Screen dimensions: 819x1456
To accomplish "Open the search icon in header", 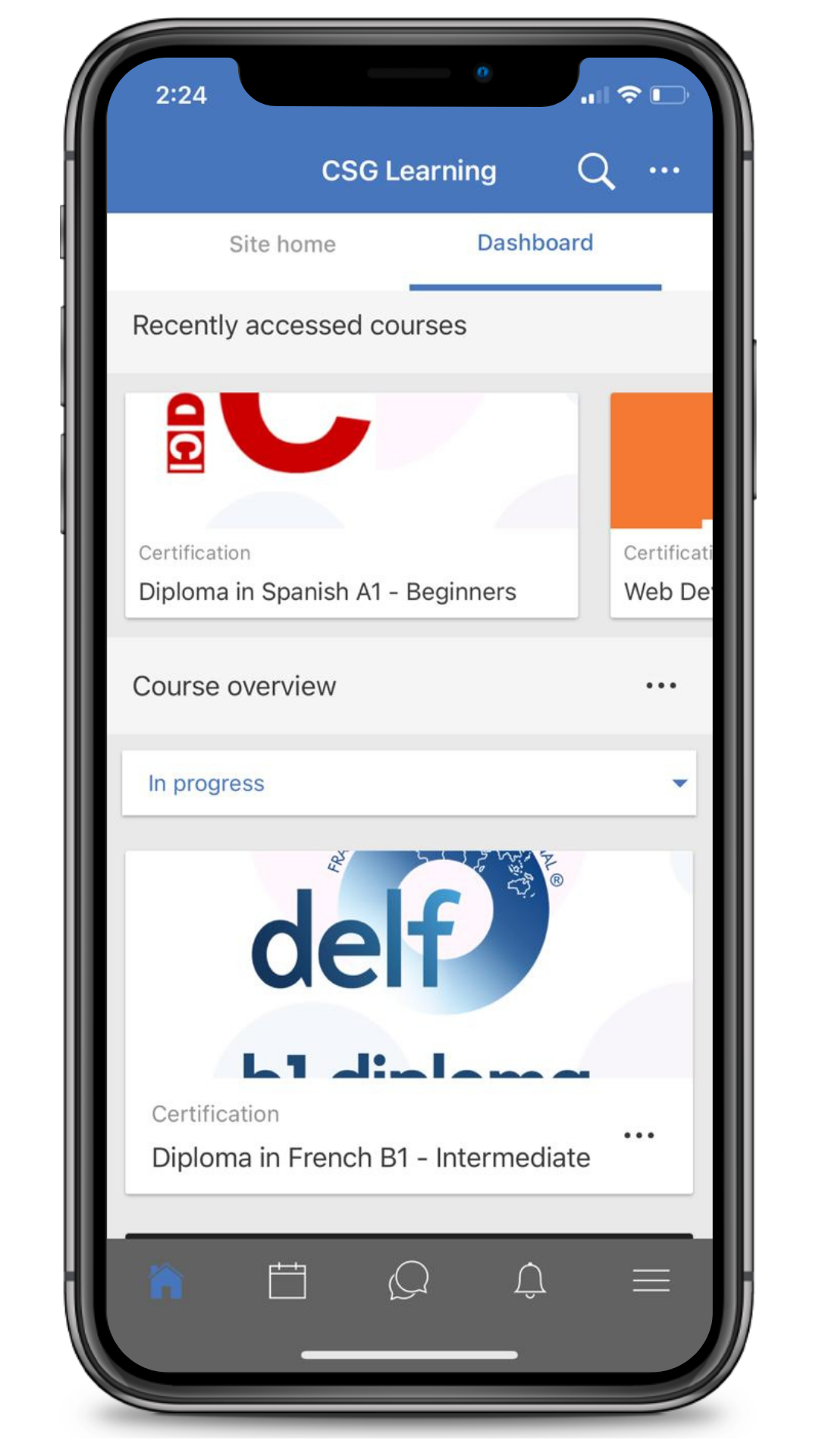I will (x=596, y=171).
